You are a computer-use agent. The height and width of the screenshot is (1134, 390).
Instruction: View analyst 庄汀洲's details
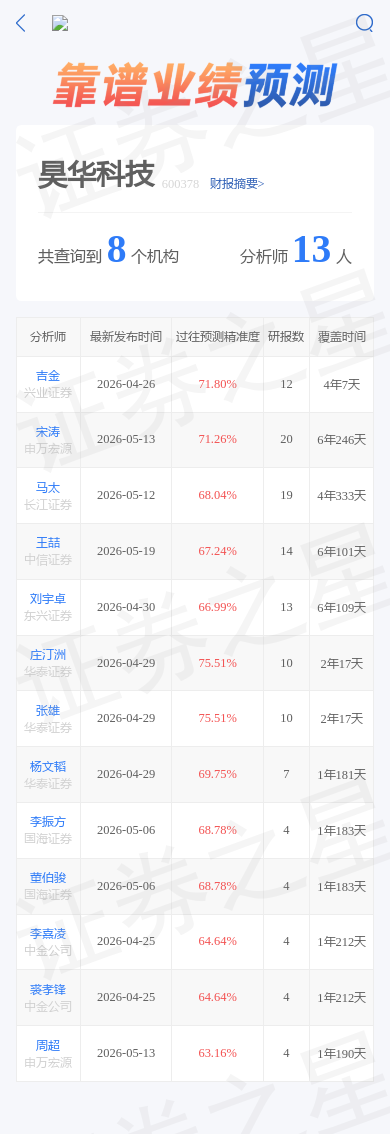click(x=48, y=655)
